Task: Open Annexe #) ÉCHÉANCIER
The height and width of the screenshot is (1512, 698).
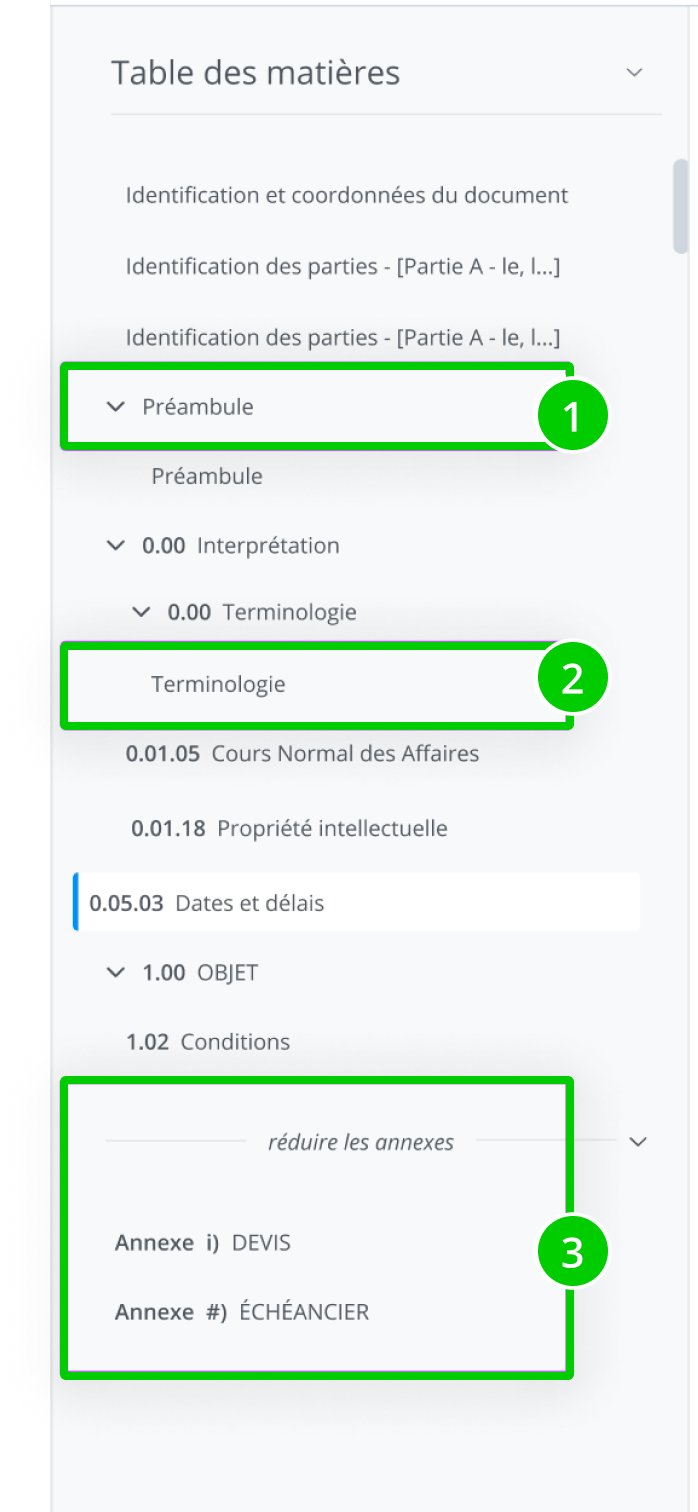Action: [242, 1312]
